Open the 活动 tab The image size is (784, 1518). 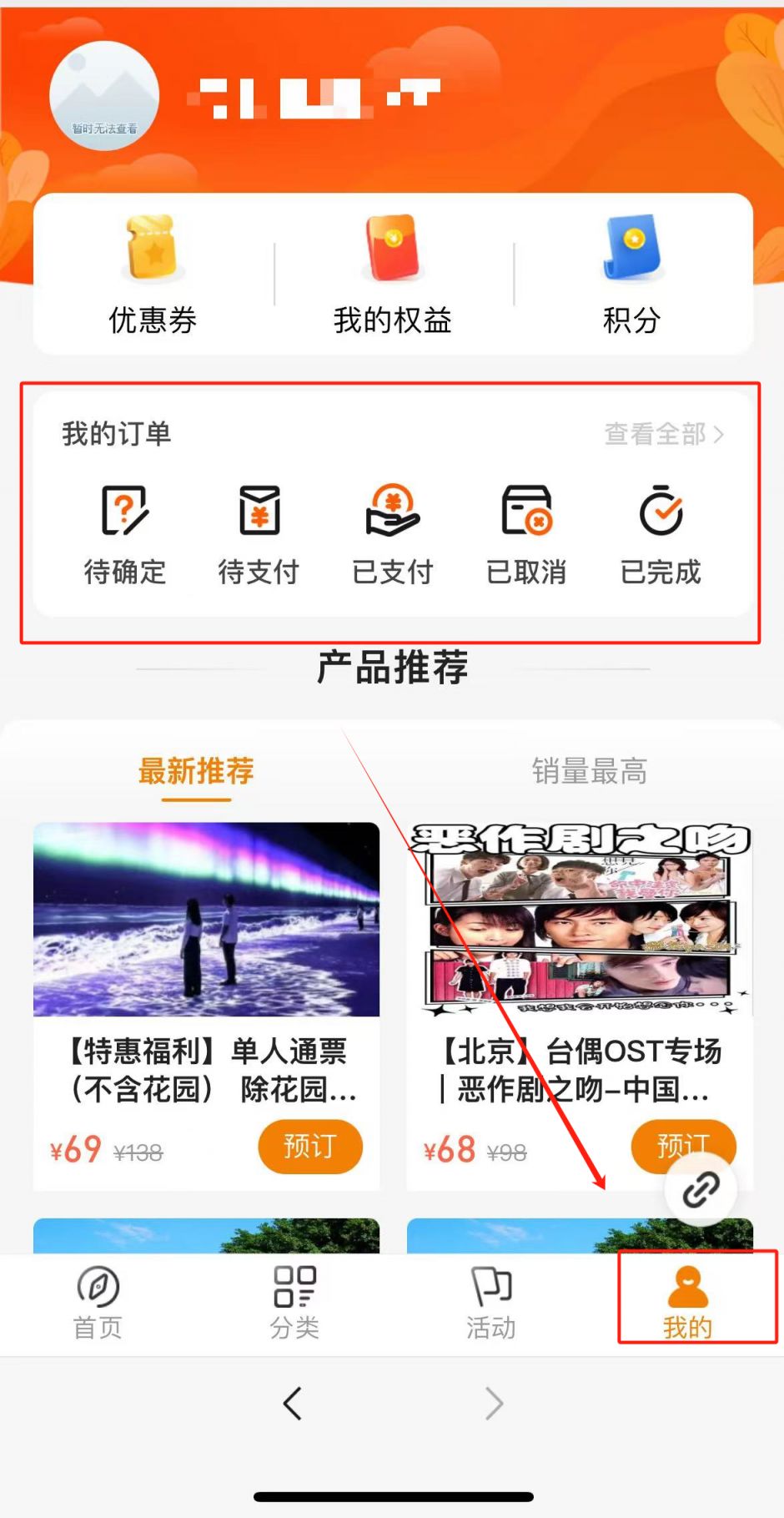(490, 1302)
